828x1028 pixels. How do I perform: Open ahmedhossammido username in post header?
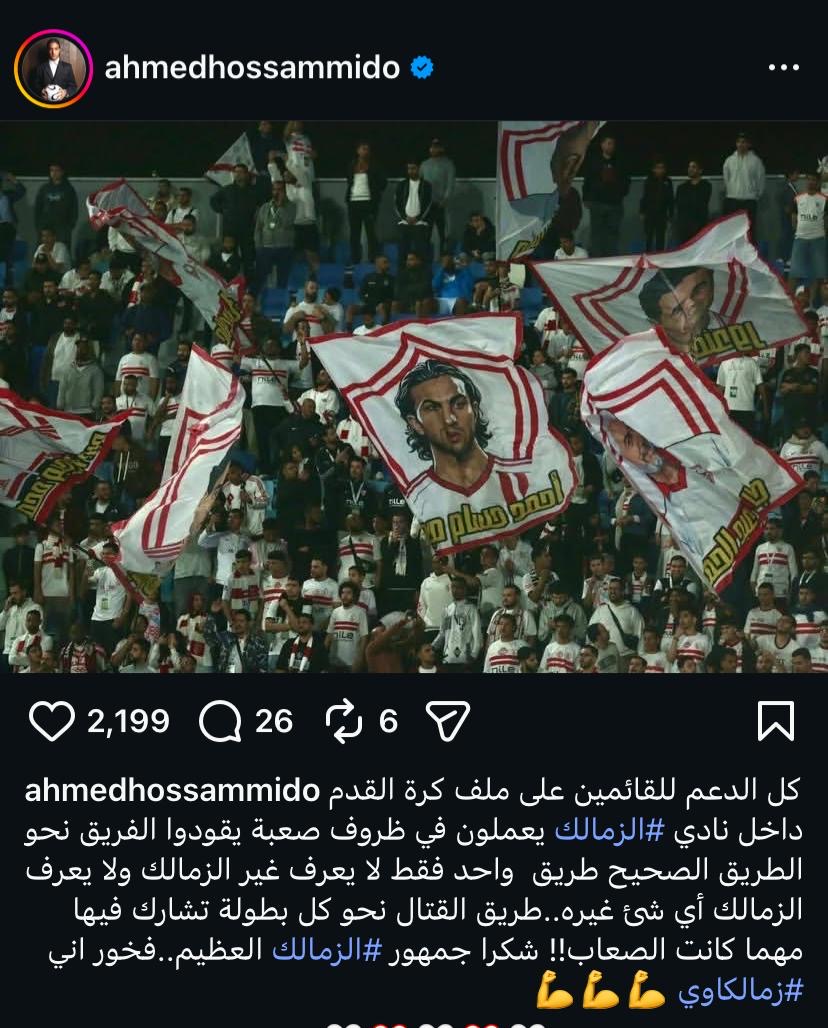point(252,68)
